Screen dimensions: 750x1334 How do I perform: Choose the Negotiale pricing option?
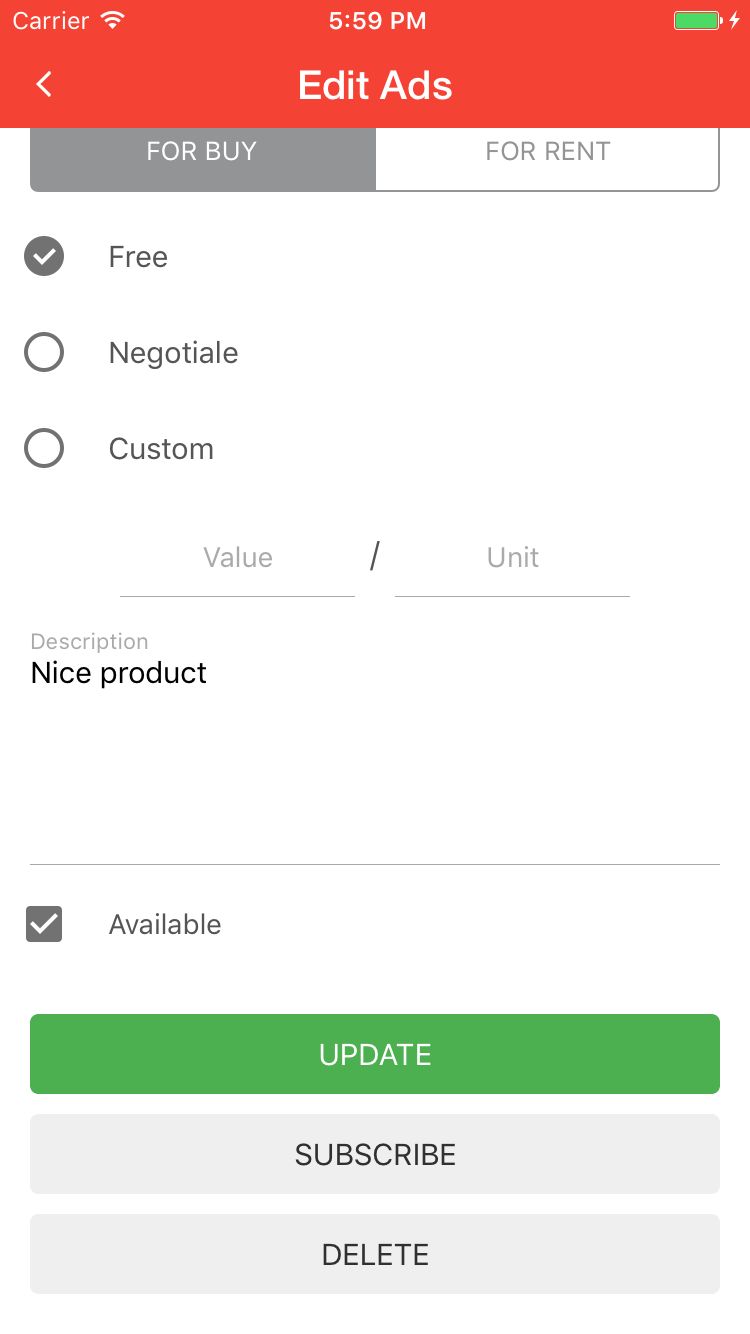tap(43, 352)
